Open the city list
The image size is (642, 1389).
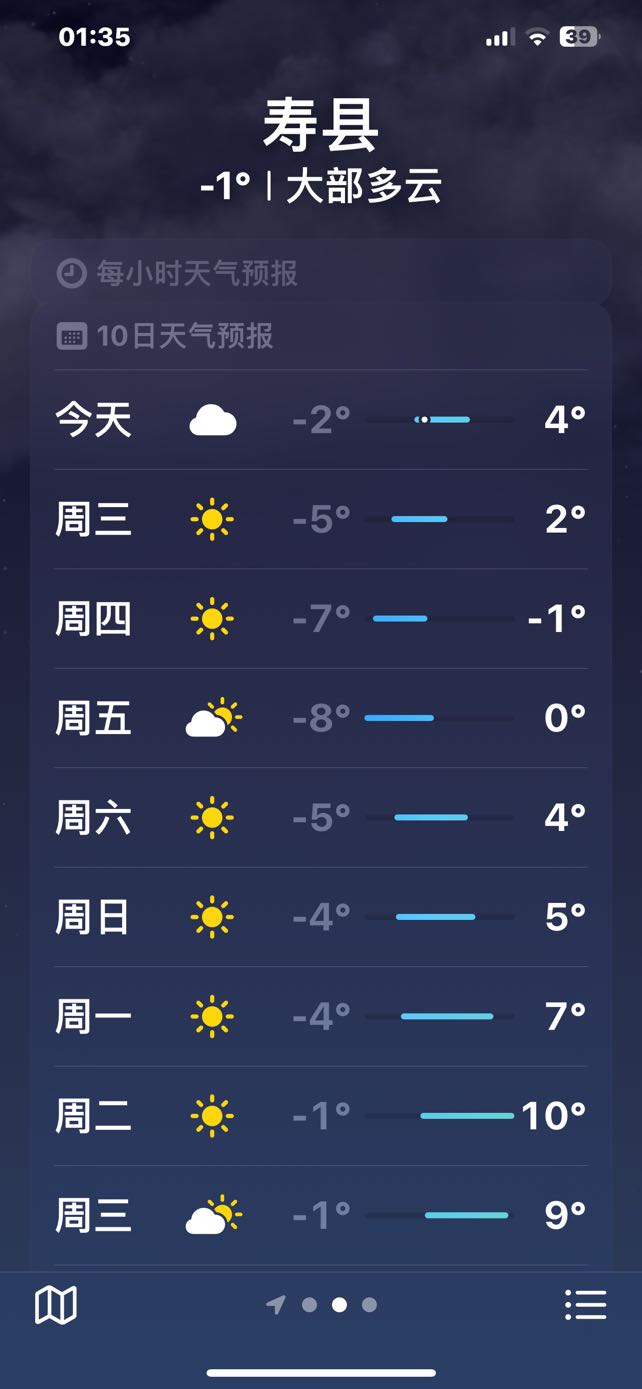pos(585,1305)
